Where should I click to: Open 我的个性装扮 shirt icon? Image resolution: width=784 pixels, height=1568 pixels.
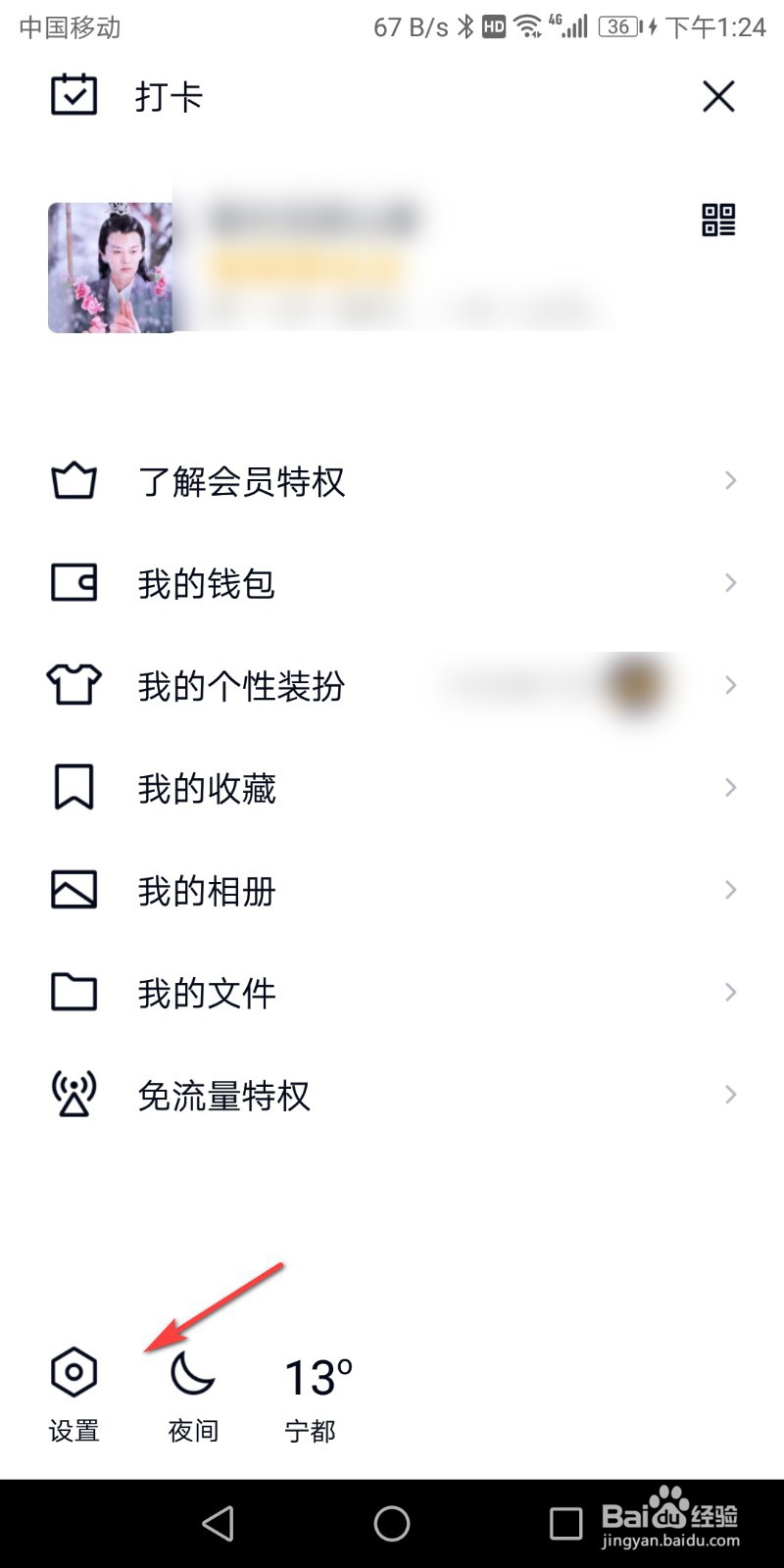tap(73, 686)
